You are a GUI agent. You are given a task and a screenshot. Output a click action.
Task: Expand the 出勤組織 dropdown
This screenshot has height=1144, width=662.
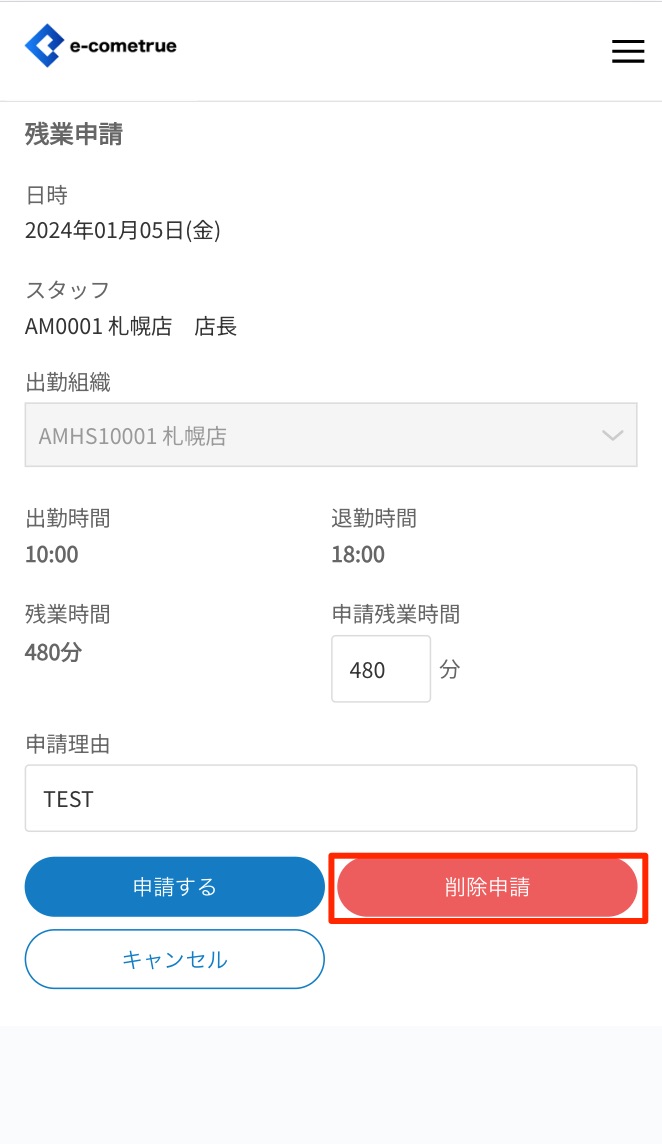click(x=330, y=435)
